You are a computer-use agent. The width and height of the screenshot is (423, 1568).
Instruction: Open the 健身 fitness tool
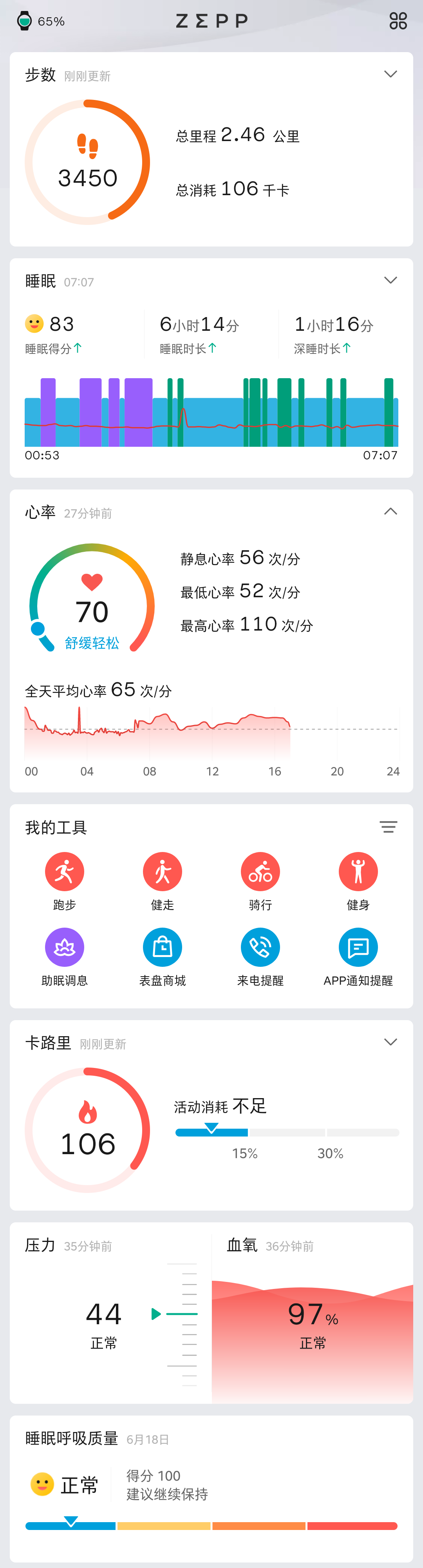click(358, 872)
